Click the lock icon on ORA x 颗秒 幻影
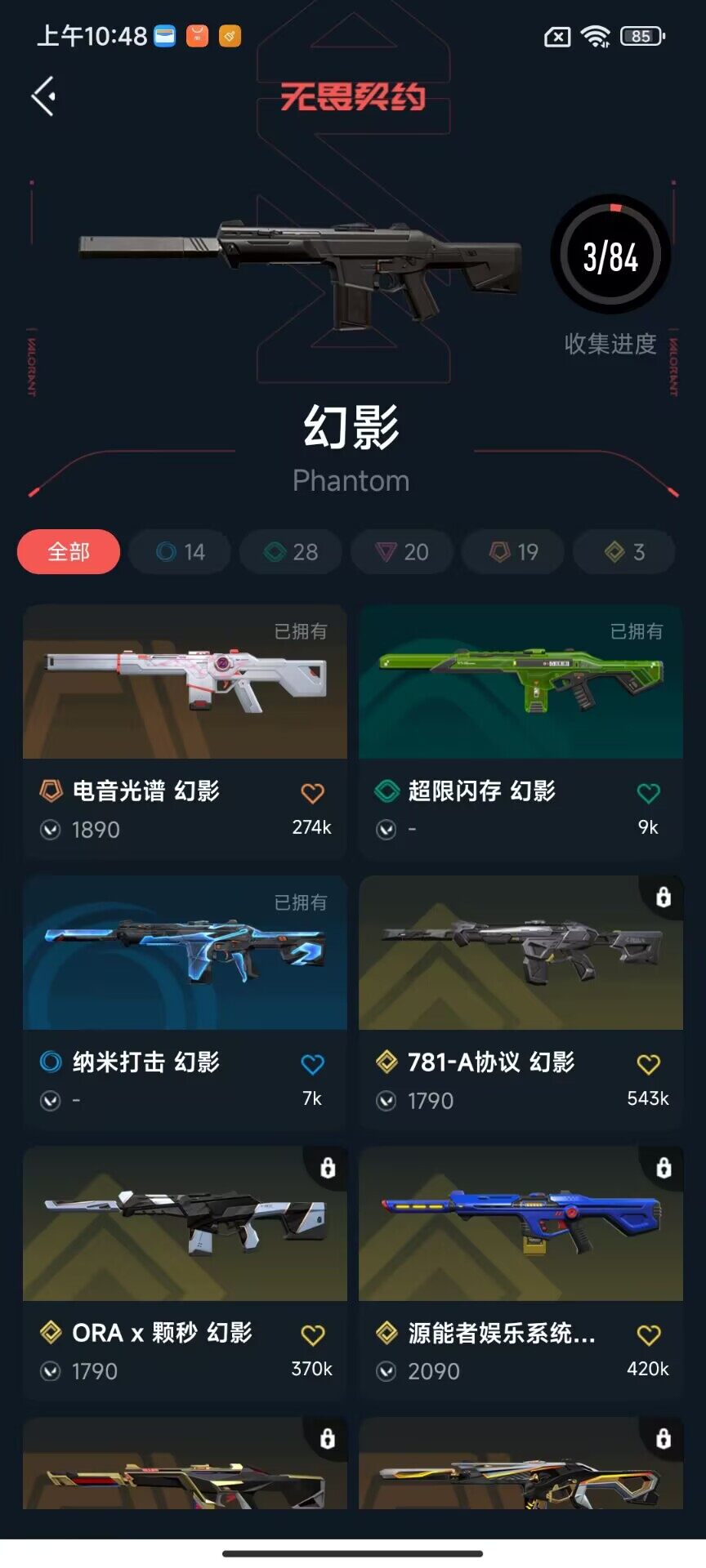 (x=328, y=1169)
